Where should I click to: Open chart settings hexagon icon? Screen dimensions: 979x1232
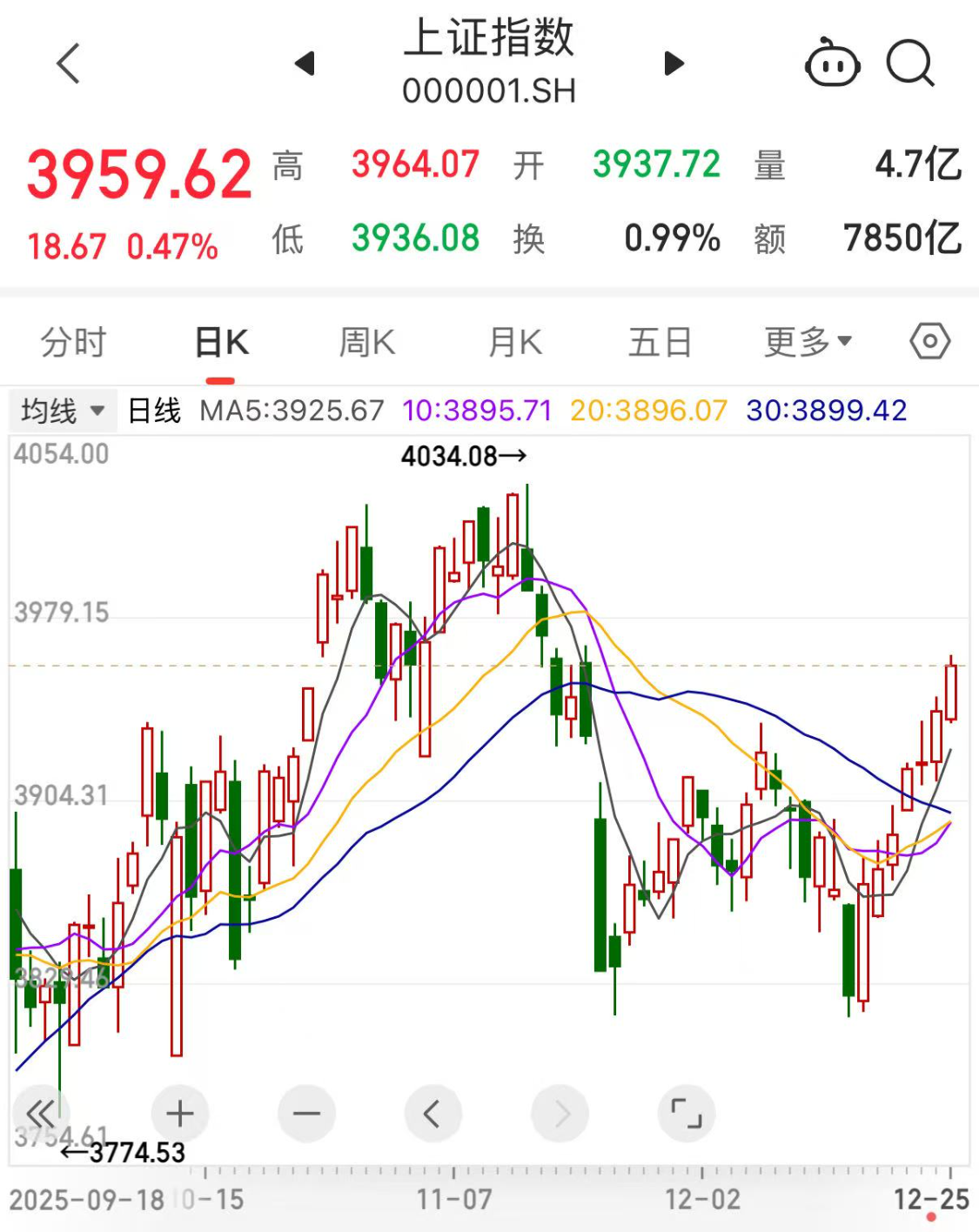coord(929,342)
